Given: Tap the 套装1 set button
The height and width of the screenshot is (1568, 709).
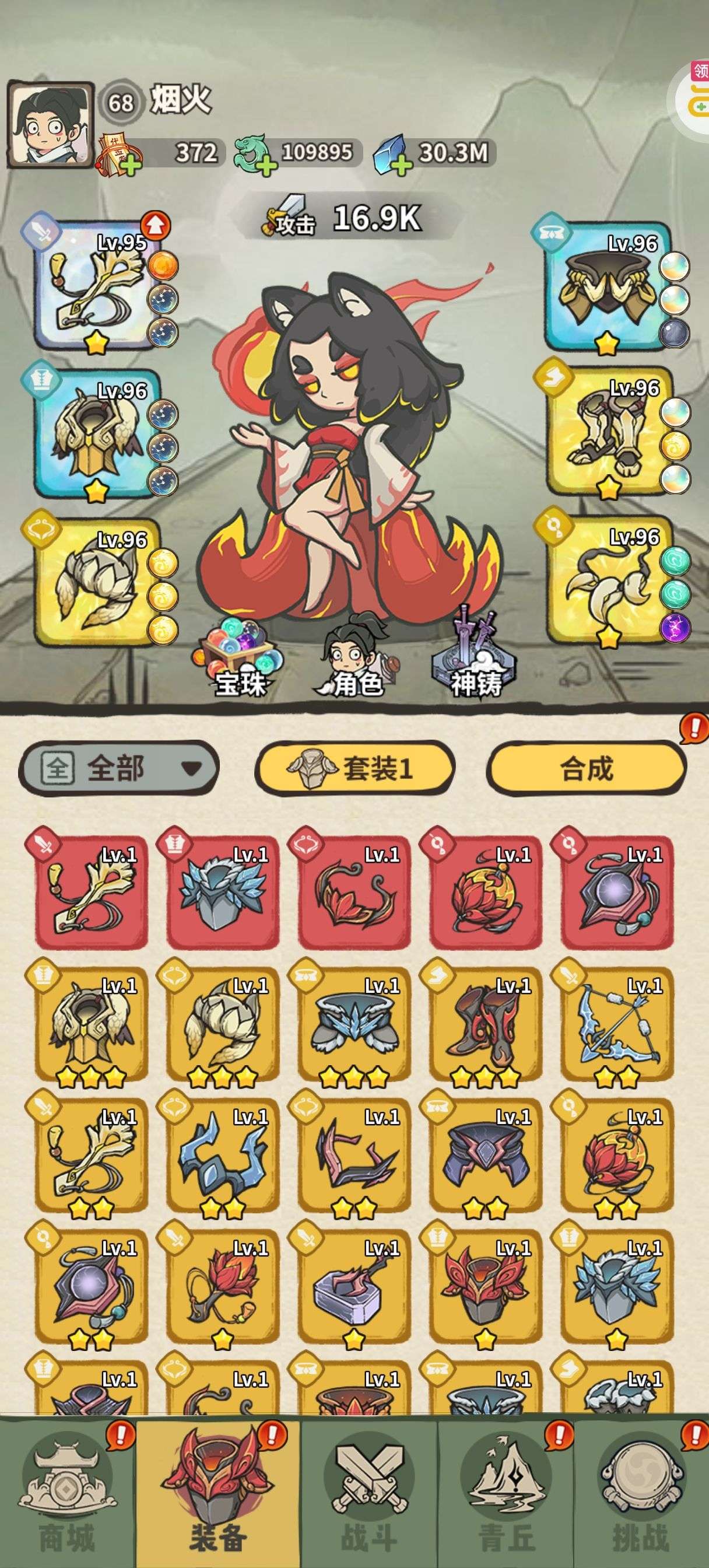Looking at the screenshot, I should tap(355, 768).
